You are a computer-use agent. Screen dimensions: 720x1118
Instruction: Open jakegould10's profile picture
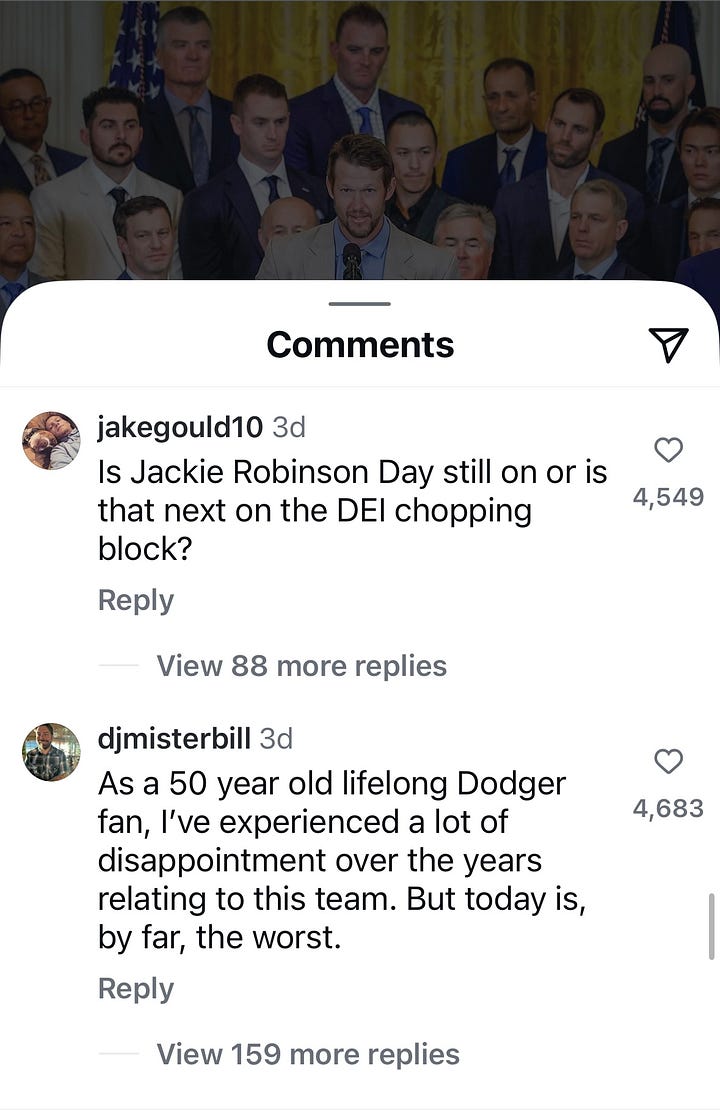point(51,440)
